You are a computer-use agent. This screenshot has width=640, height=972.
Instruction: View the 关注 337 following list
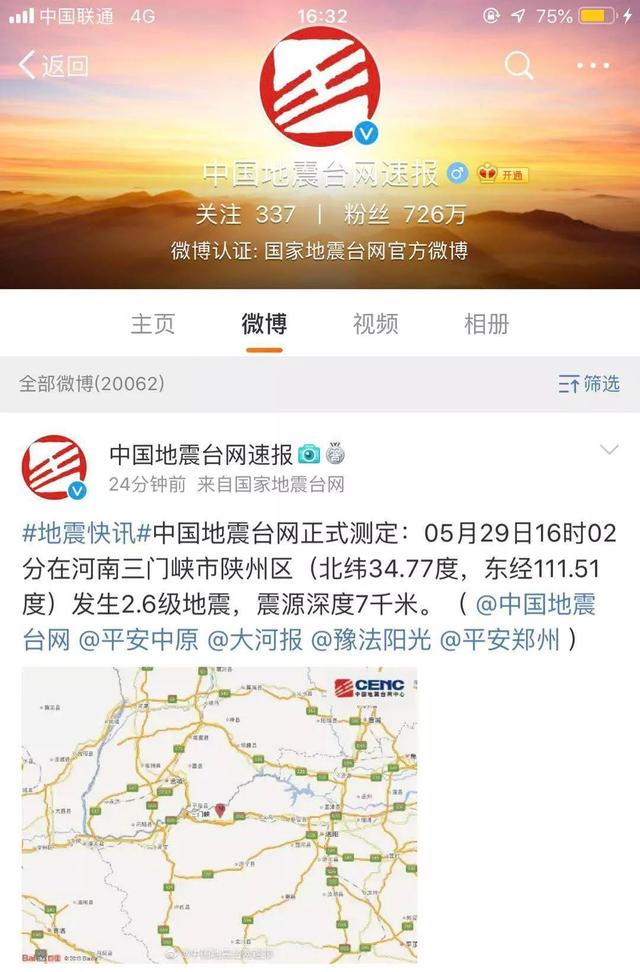244,214
